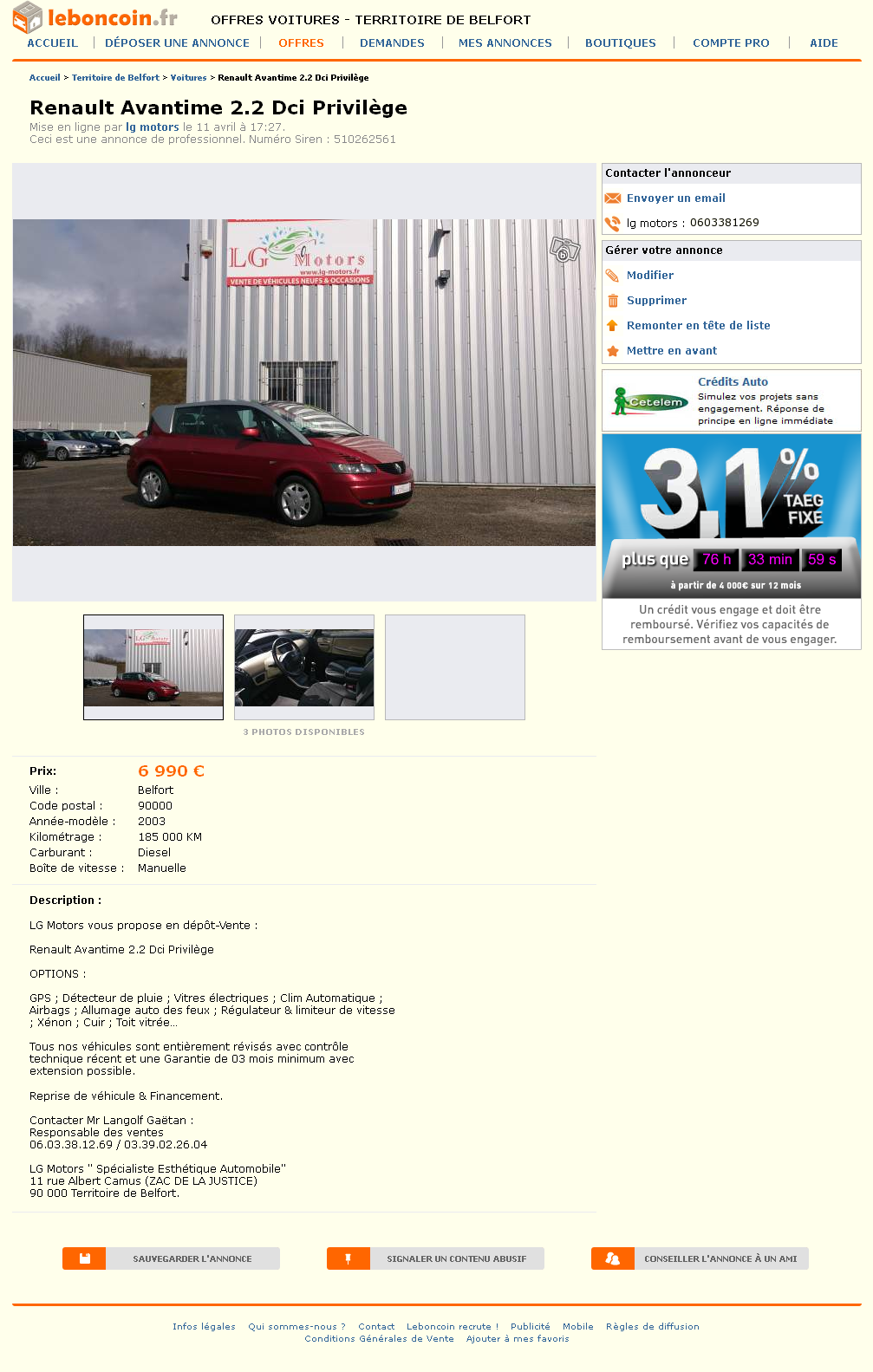Open Mes annonces

tap(505, 42)
